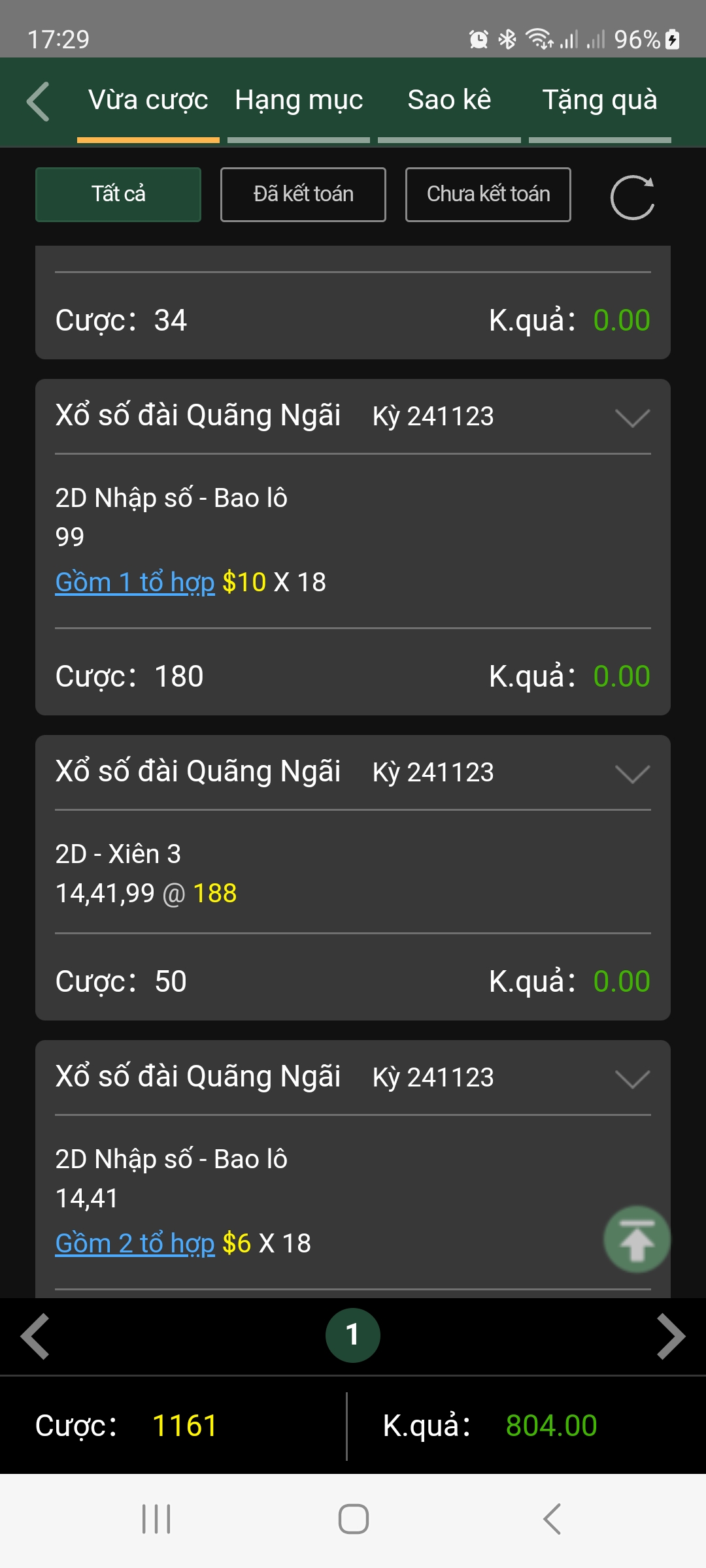Select the Vừa cược tab

tap(148, 101)
